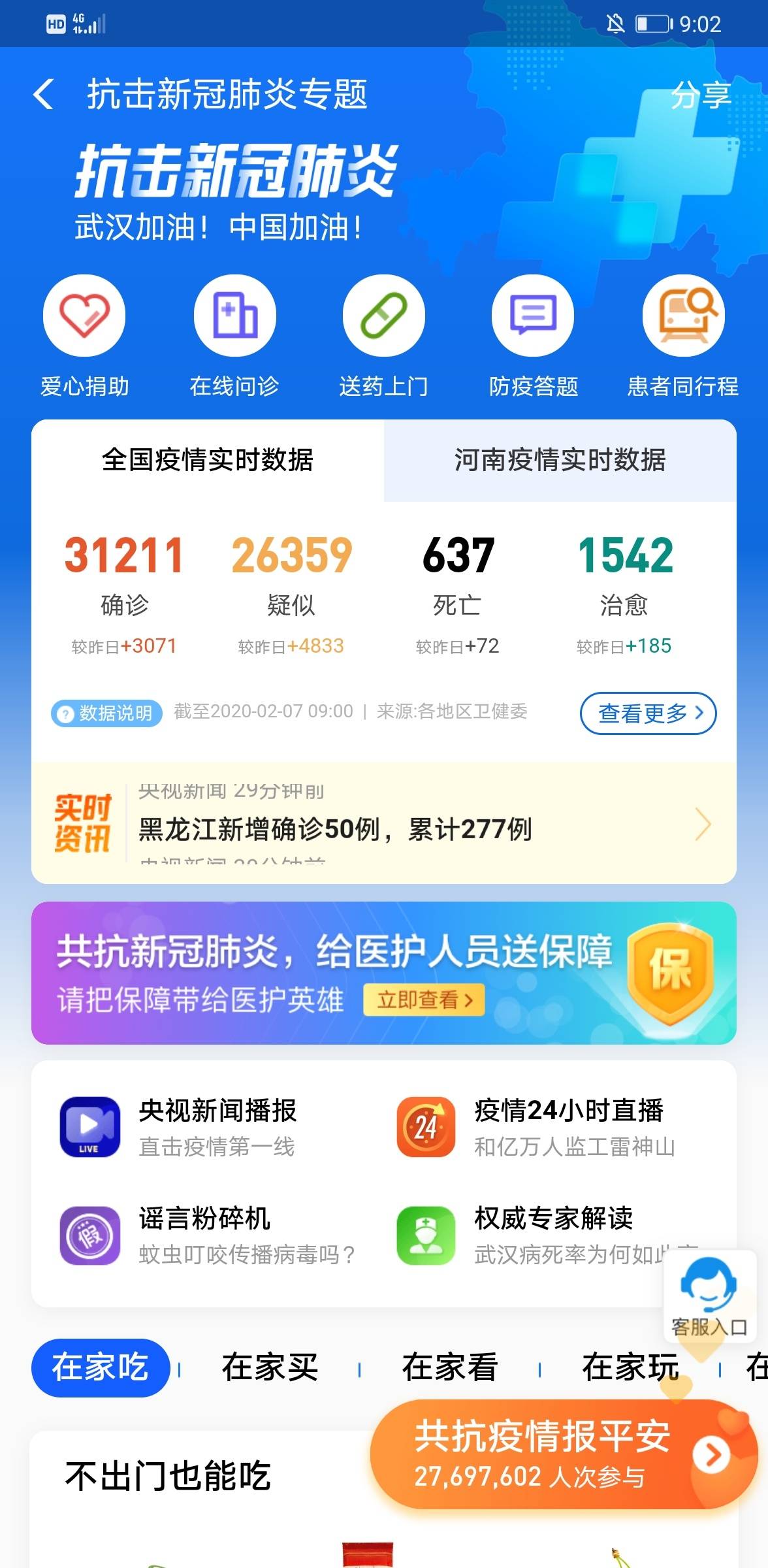The image size is (768, 1568).
Task: Tap 数据说明 data explanation chip
Action: (107, 713)
